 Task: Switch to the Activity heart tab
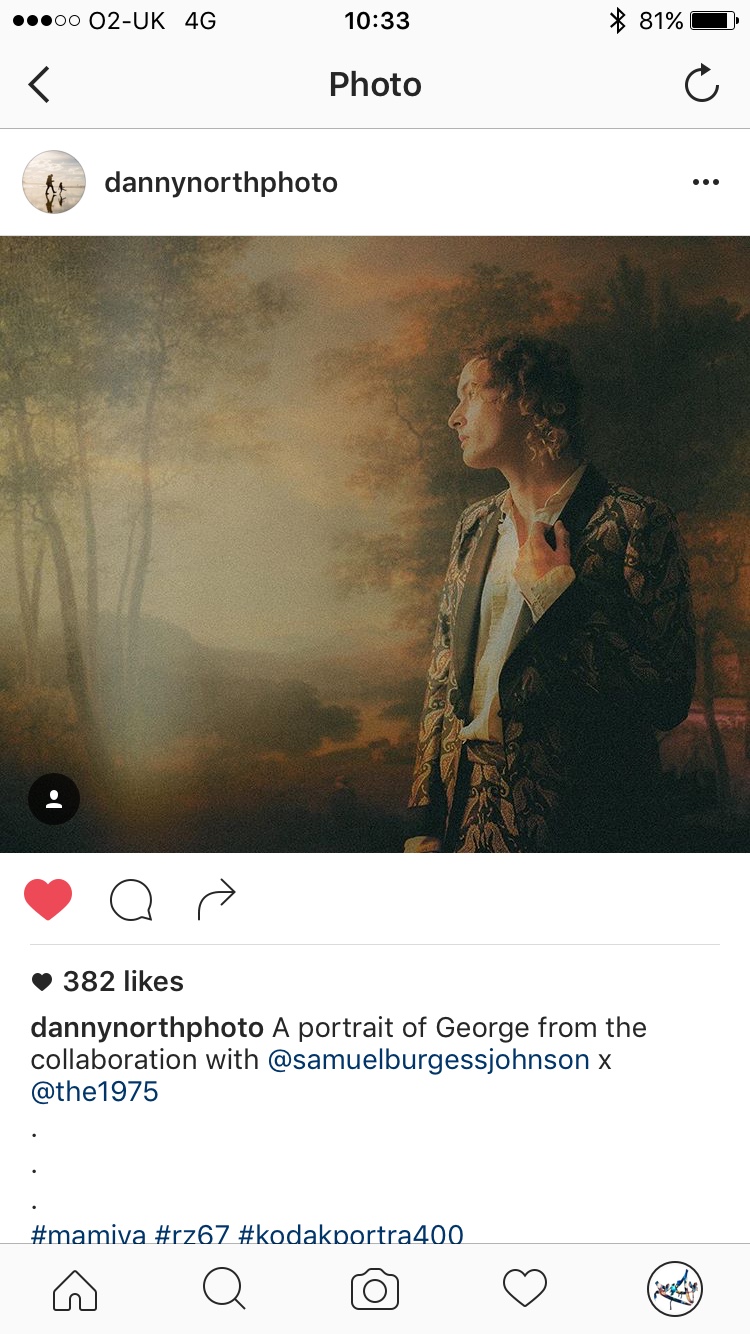click(525, 1289)
